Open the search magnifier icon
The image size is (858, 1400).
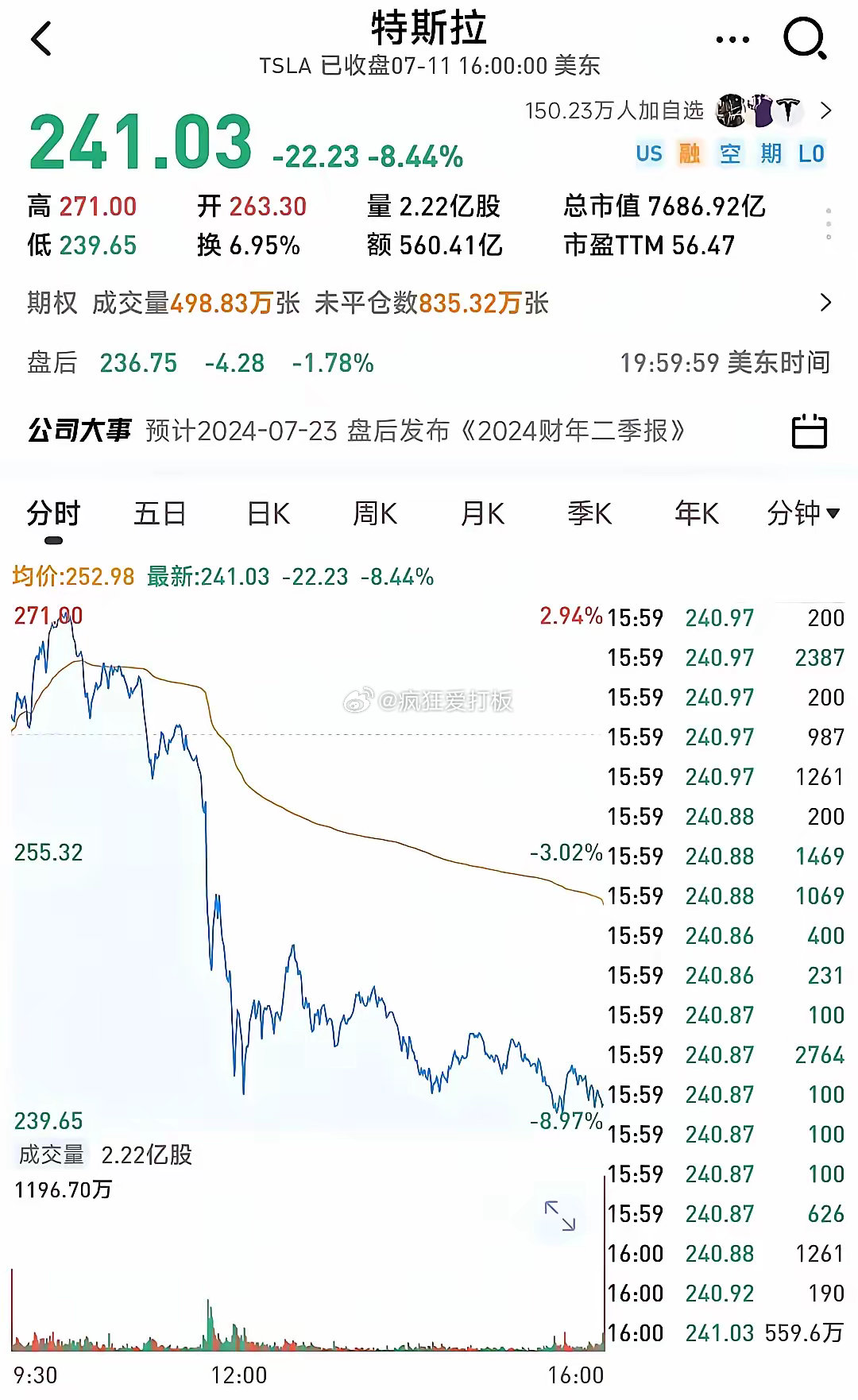click(806, 38)
